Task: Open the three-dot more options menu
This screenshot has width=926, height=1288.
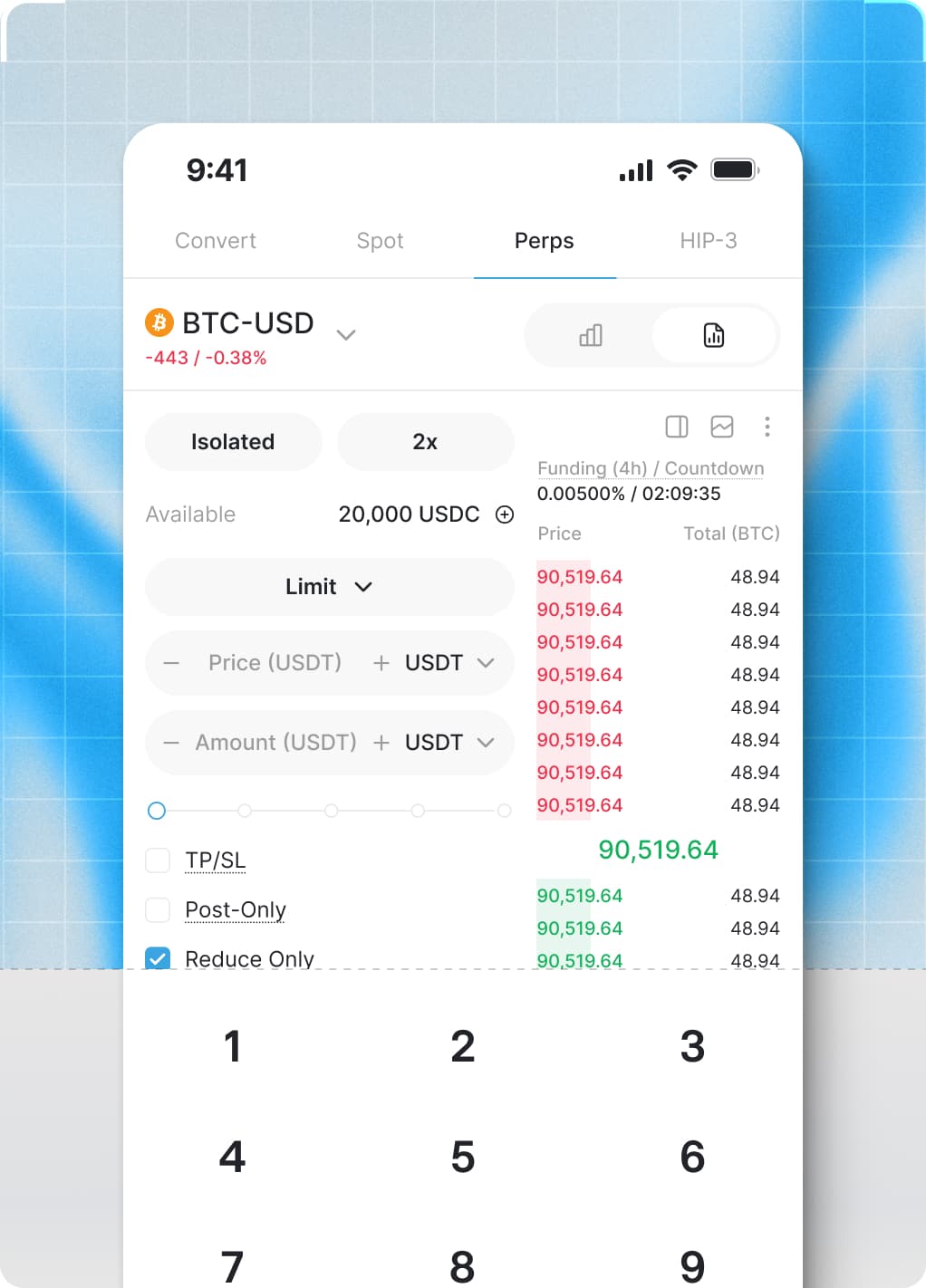Action: pos(767,427)
